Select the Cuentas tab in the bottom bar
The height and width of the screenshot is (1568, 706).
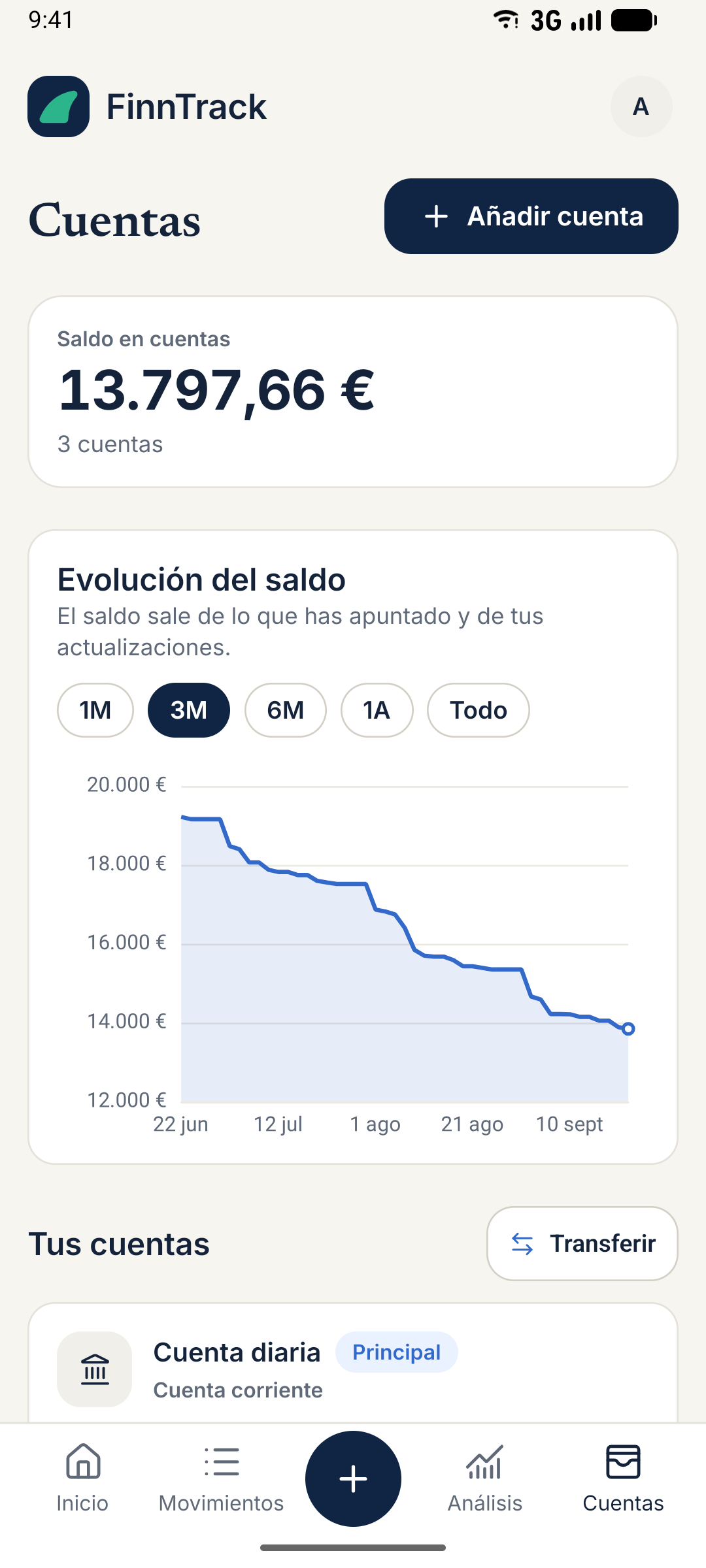coord(624,1479)
